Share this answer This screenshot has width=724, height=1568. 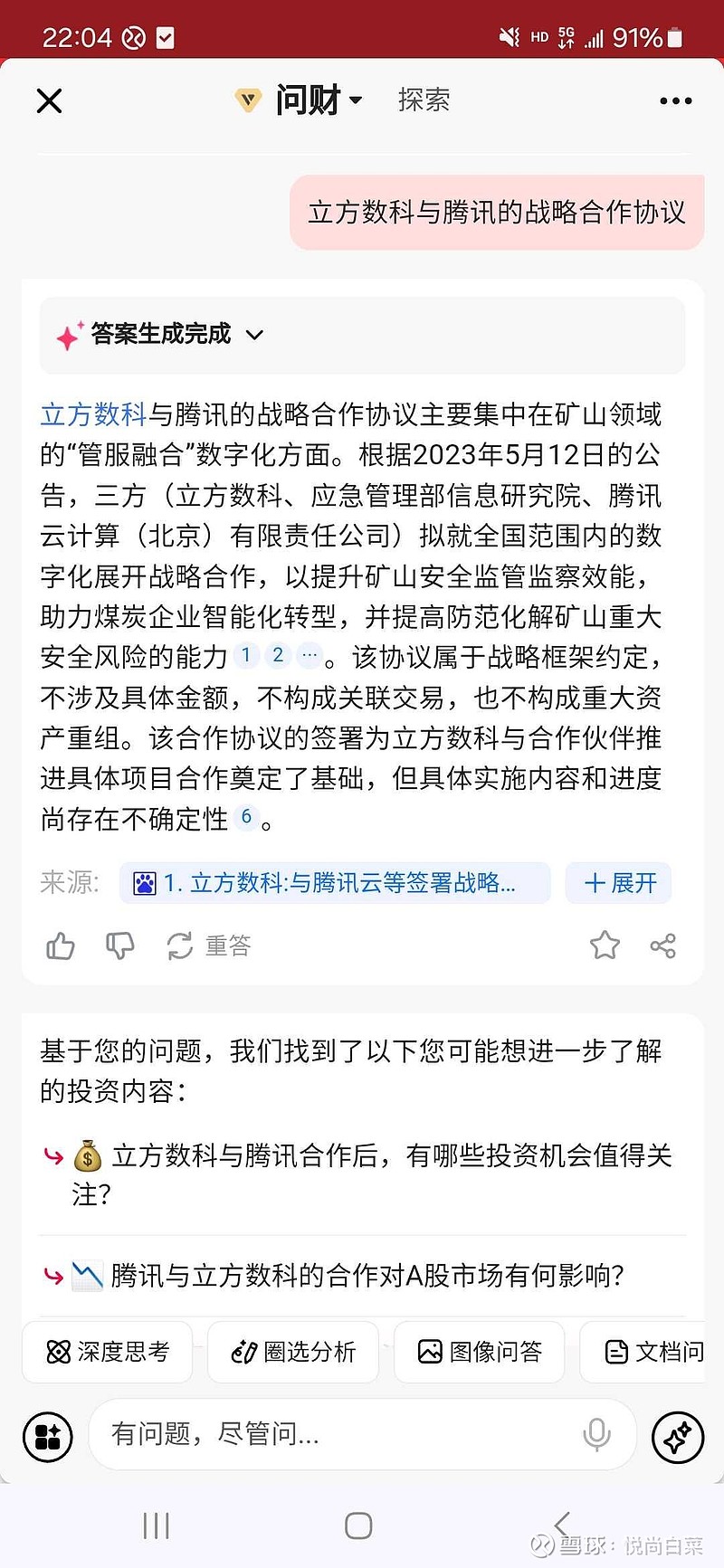click(x=663, y=946)
